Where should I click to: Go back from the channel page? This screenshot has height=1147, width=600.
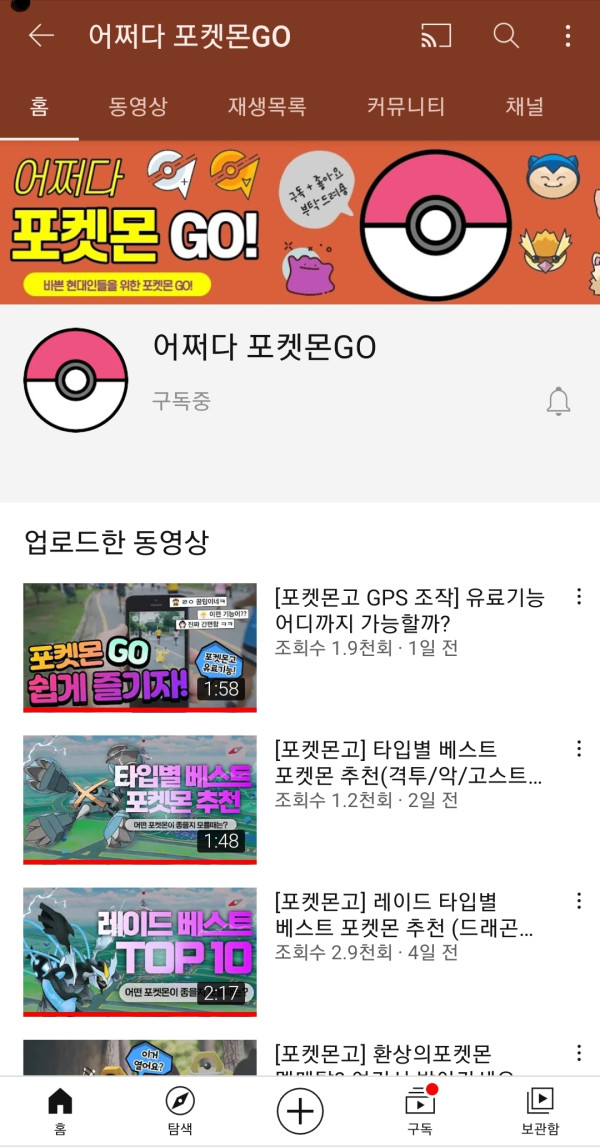[41, 37]
